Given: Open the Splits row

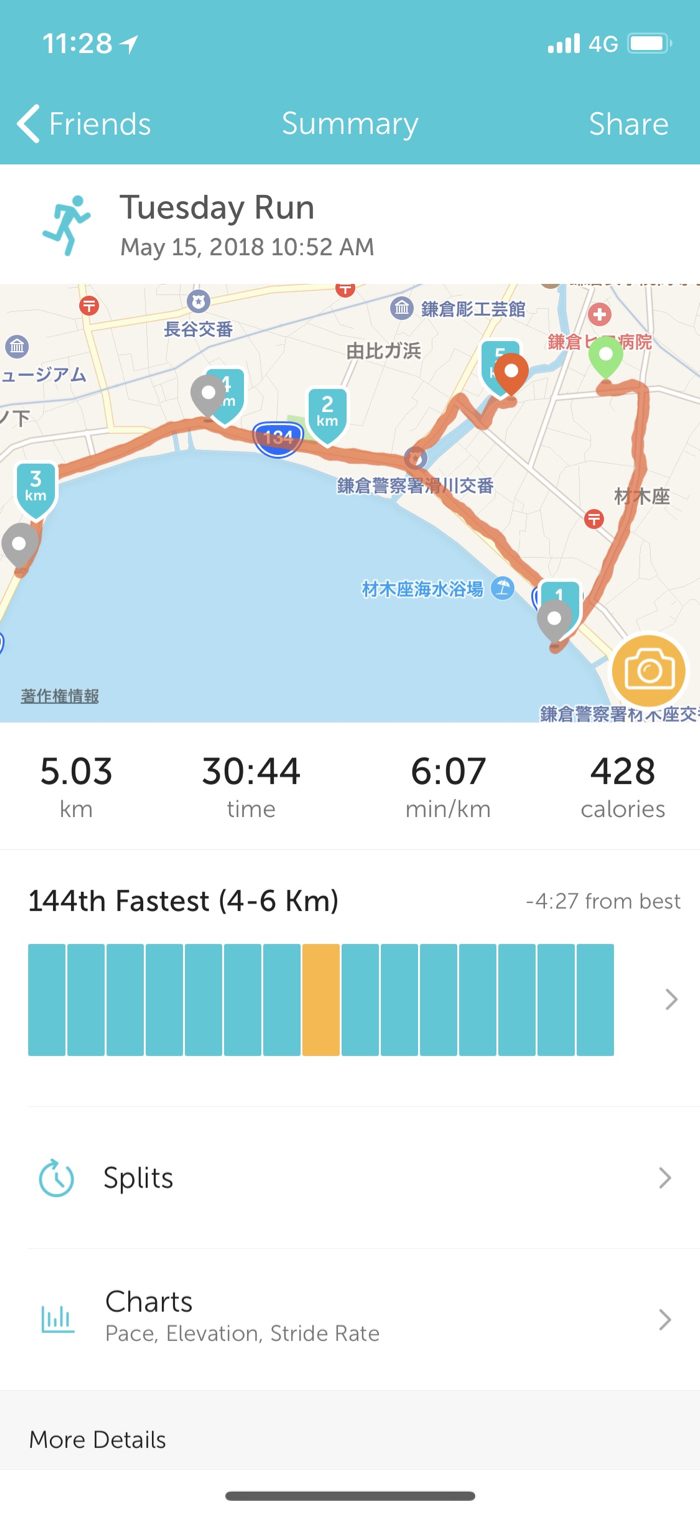Looking at the screenshot, I should point(350,1178).
